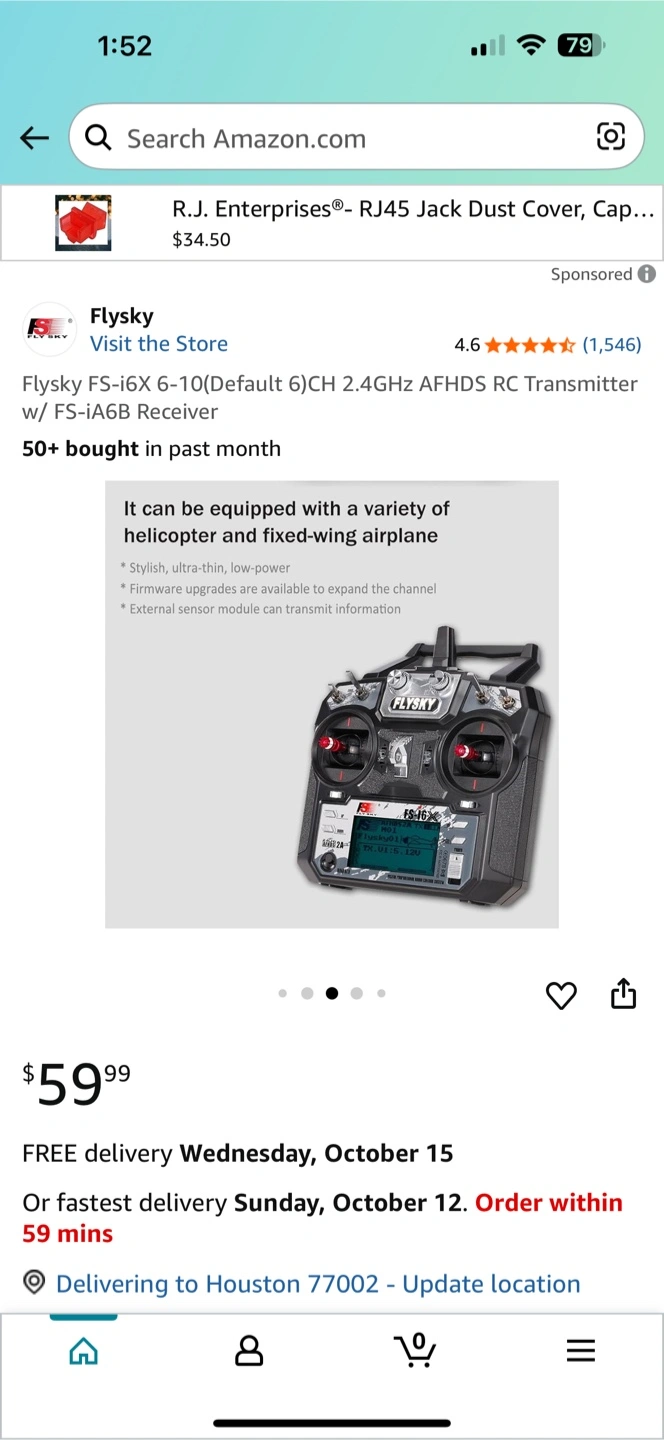Screen dimensions: 664x1440
Task: Update delivery location Houston 77002
Action: pos(318,1284)
